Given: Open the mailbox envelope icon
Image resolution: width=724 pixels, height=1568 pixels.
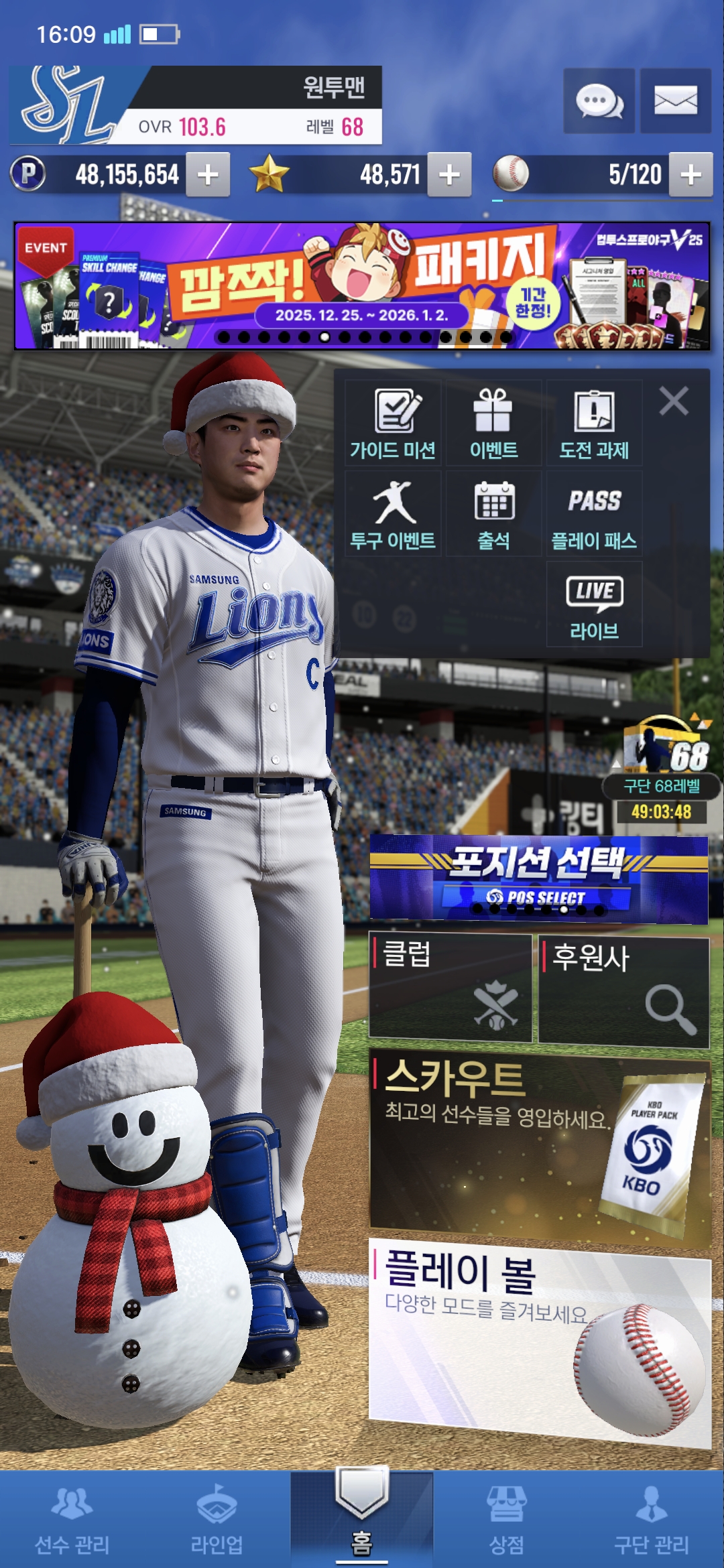Looking at the screenshot, I should click(x=675, y=101).
